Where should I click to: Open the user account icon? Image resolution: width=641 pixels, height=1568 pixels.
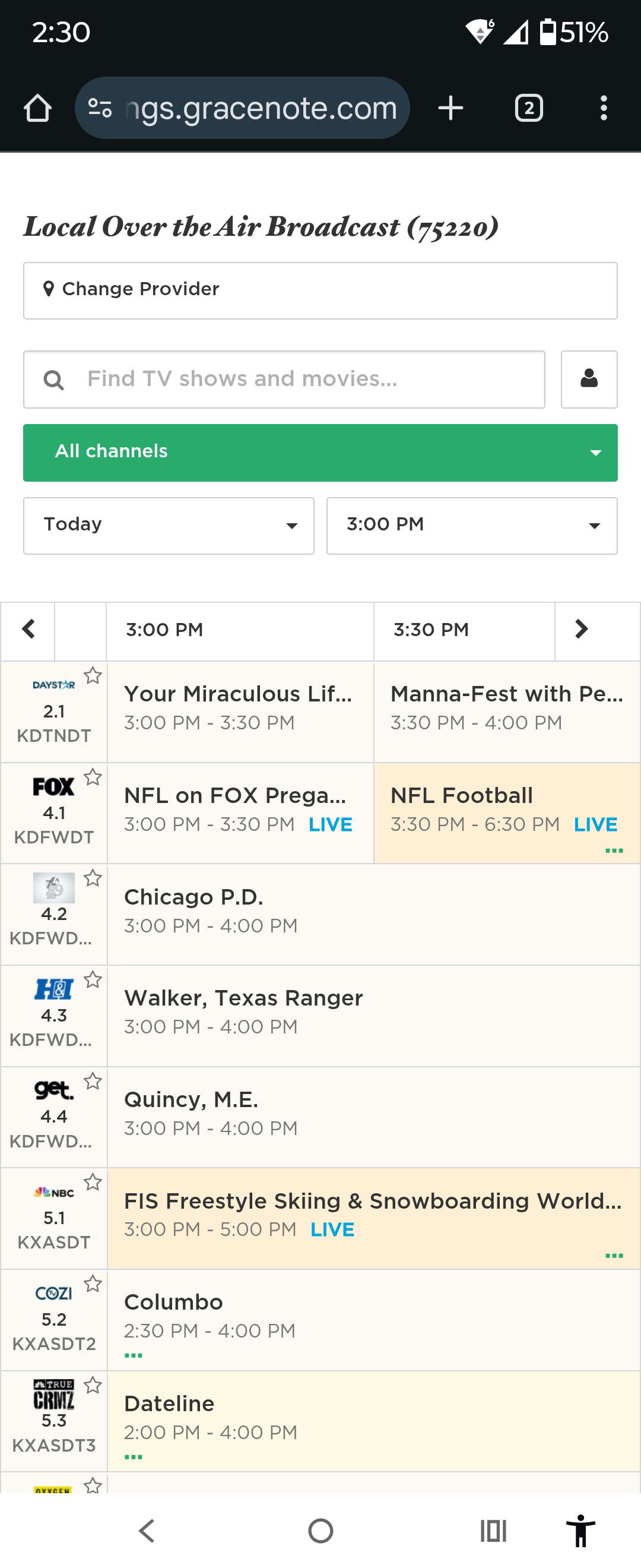pyautogui.click(x=589, y=379)
